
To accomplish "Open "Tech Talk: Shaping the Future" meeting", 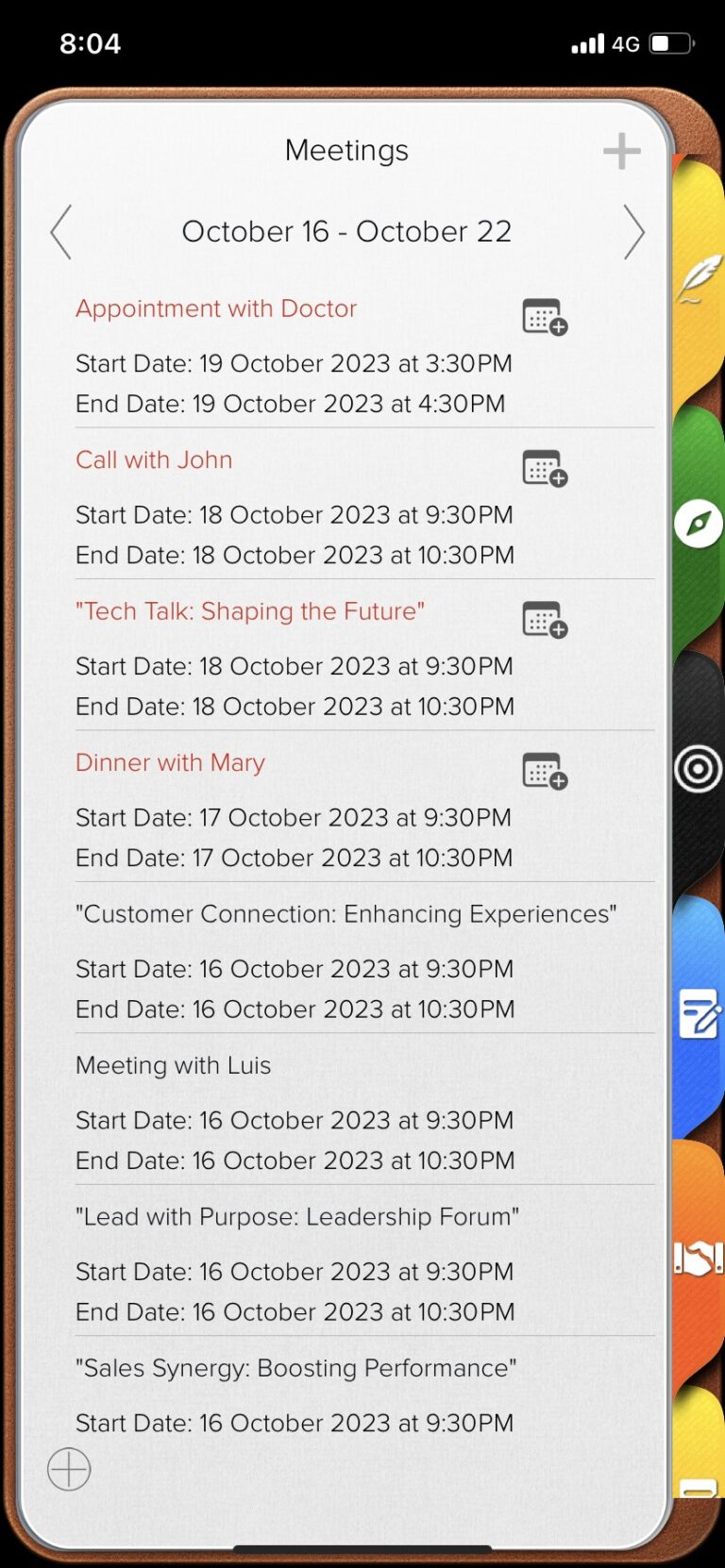I will (250, 611).
